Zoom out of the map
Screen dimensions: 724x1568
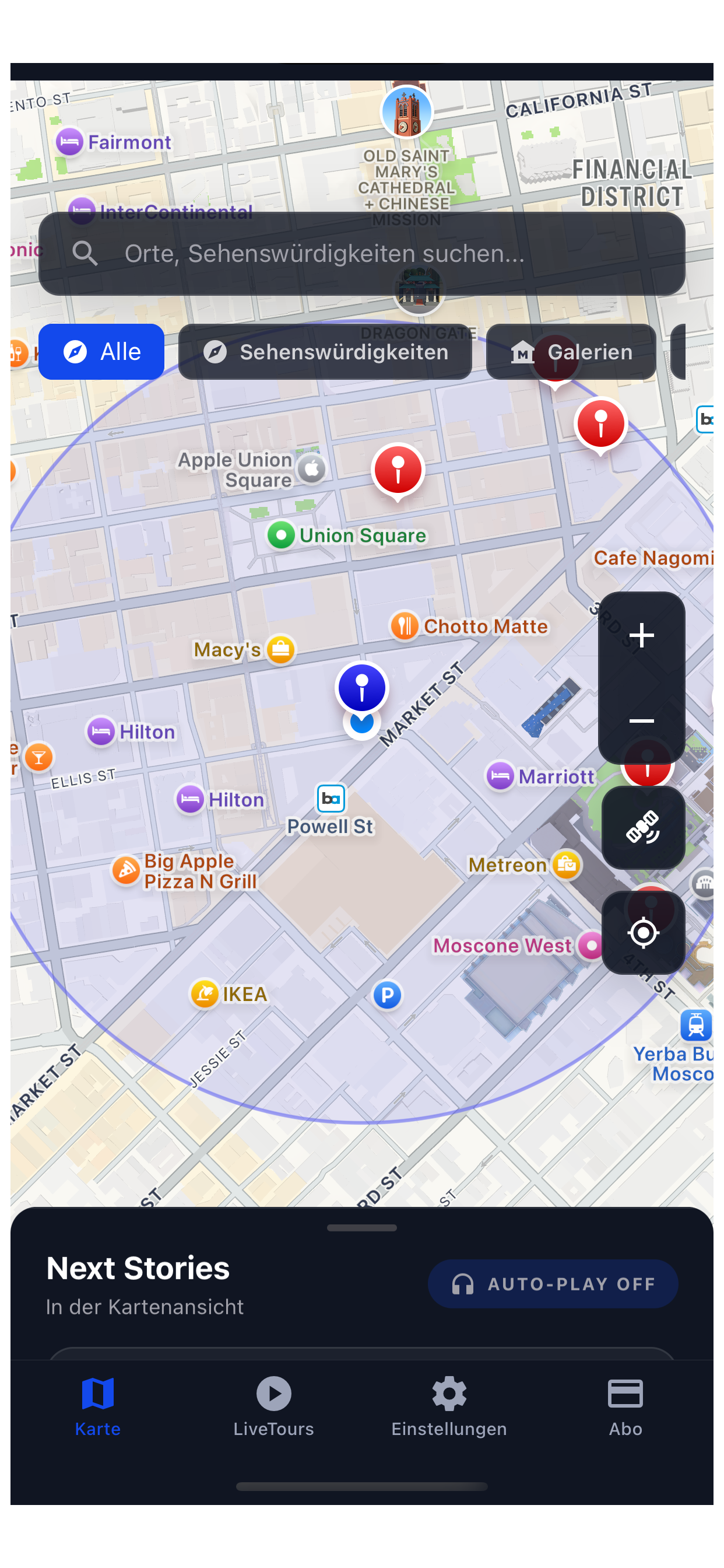point(641,720)
